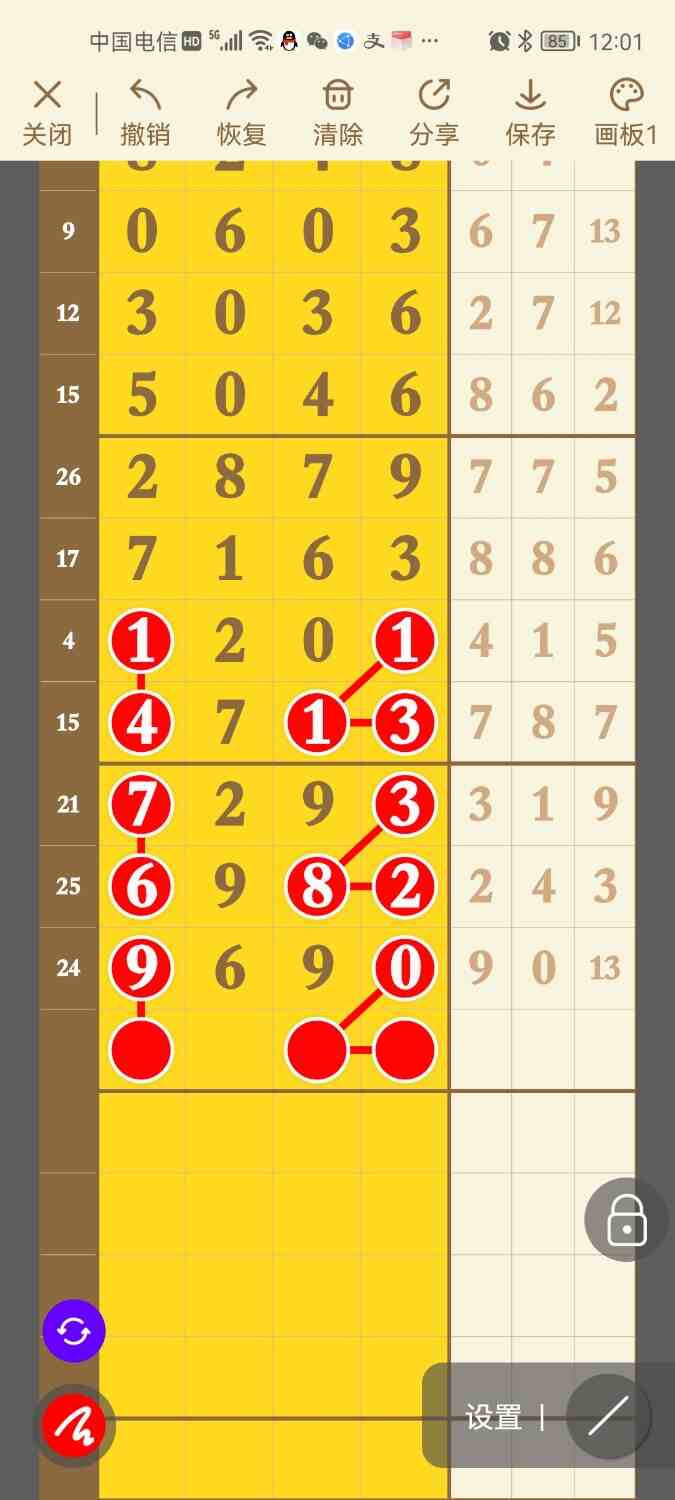Save the chart with 保存
Image resolution: width=675 pixels, height=1500 pixels.
click(530, 113)
